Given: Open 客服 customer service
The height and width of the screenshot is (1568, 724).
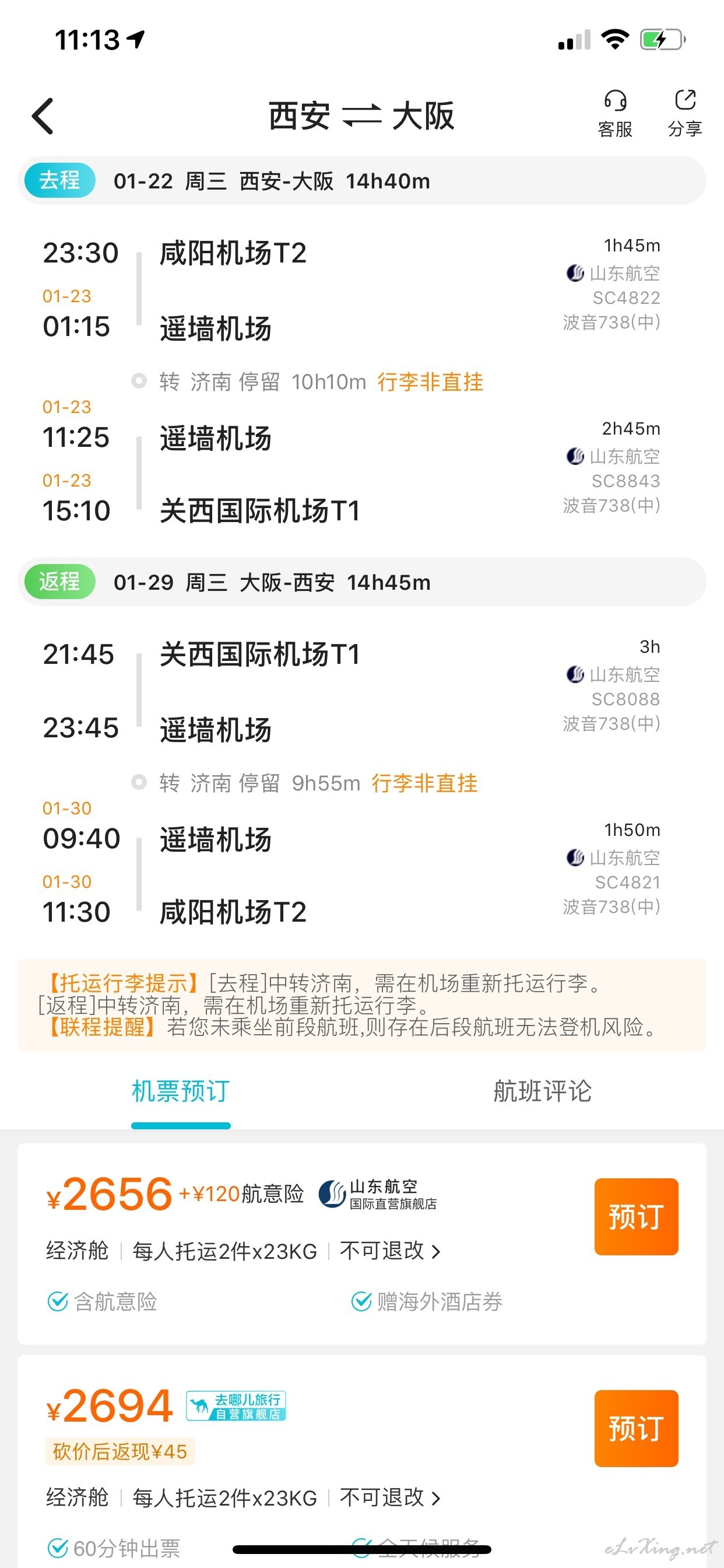Looking at the screenshot, I should (615, 114).
